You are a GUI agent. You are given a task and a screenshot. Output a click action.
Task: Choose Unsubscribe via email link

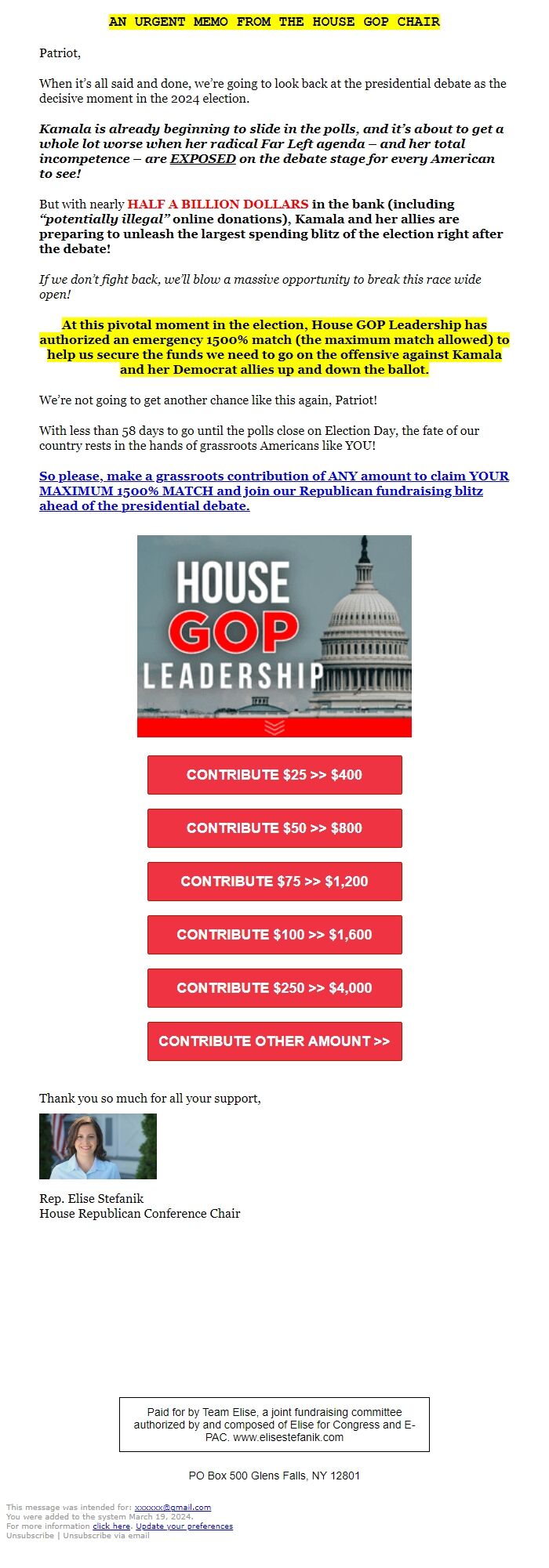point(106,1535)
